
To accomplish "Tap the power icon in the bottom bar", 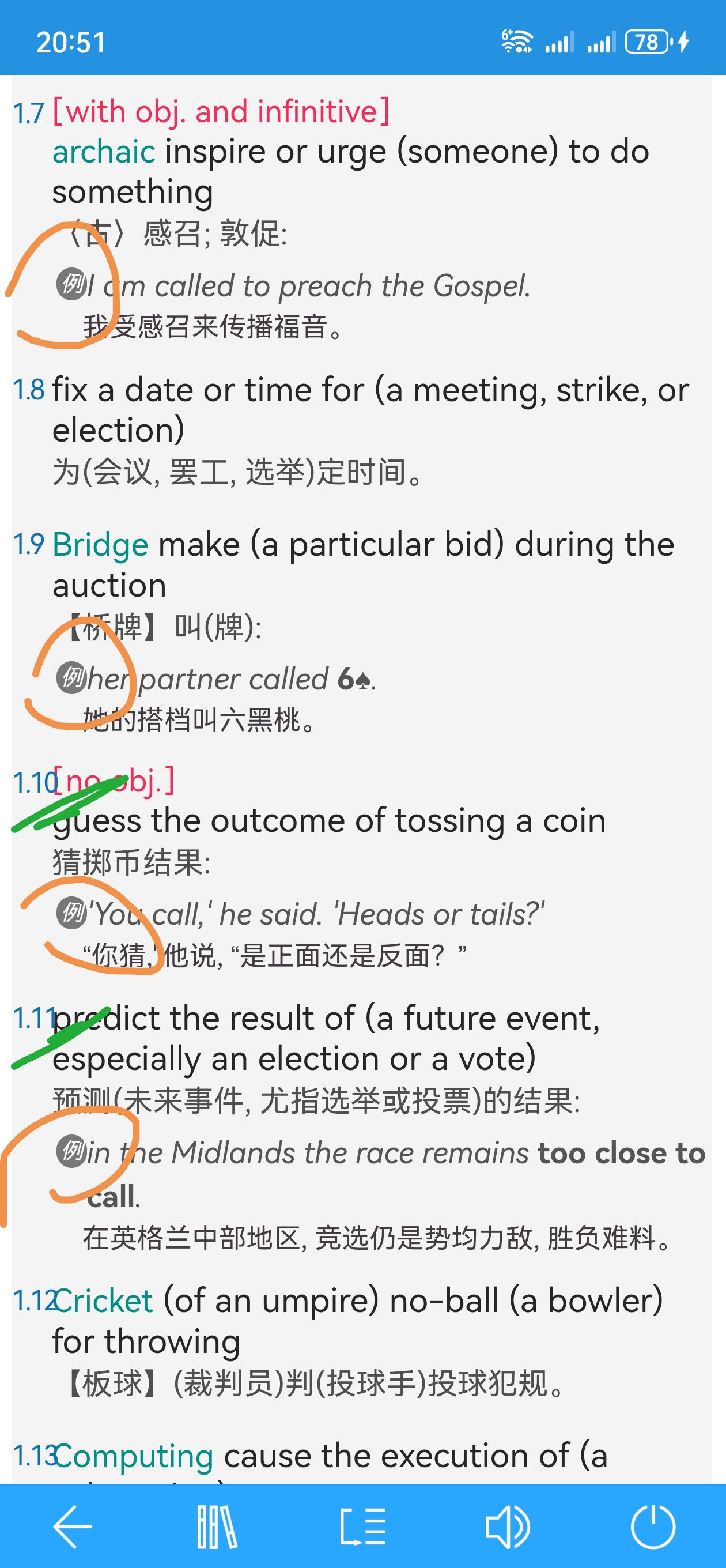I will (652, 1526).
